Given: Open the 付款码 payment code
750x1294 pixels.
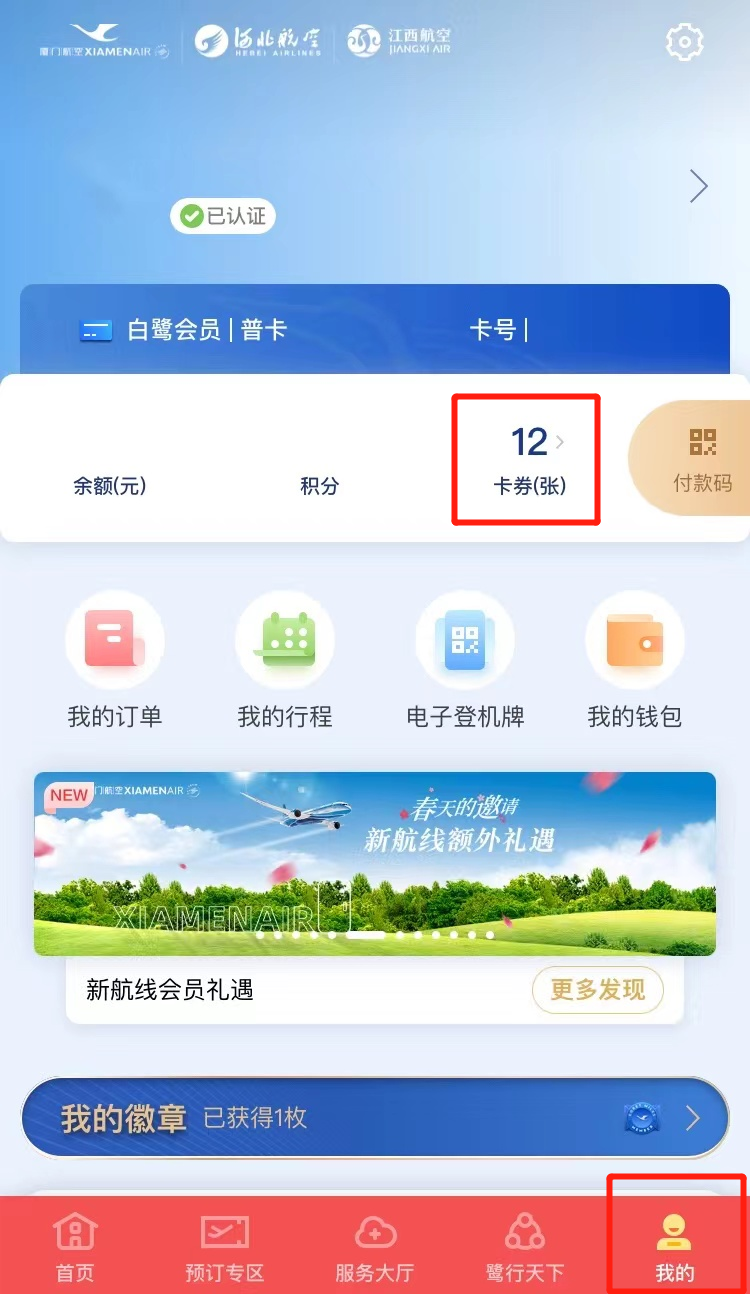Looking at the screenshot, I should (x=702, y=460).
